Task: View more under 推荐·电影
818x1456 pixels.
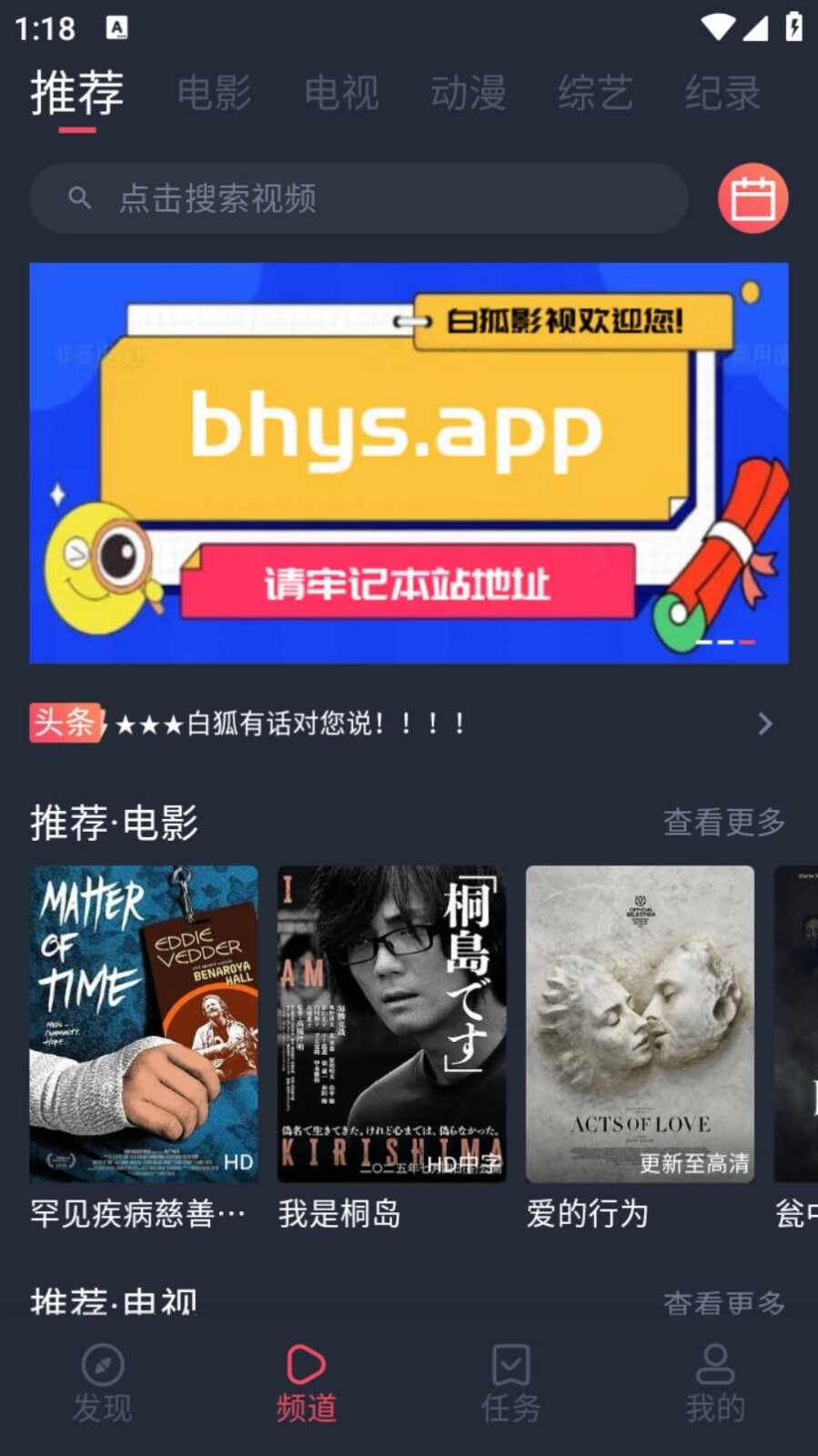Action: pyautogui.click(x=723, y=822)
